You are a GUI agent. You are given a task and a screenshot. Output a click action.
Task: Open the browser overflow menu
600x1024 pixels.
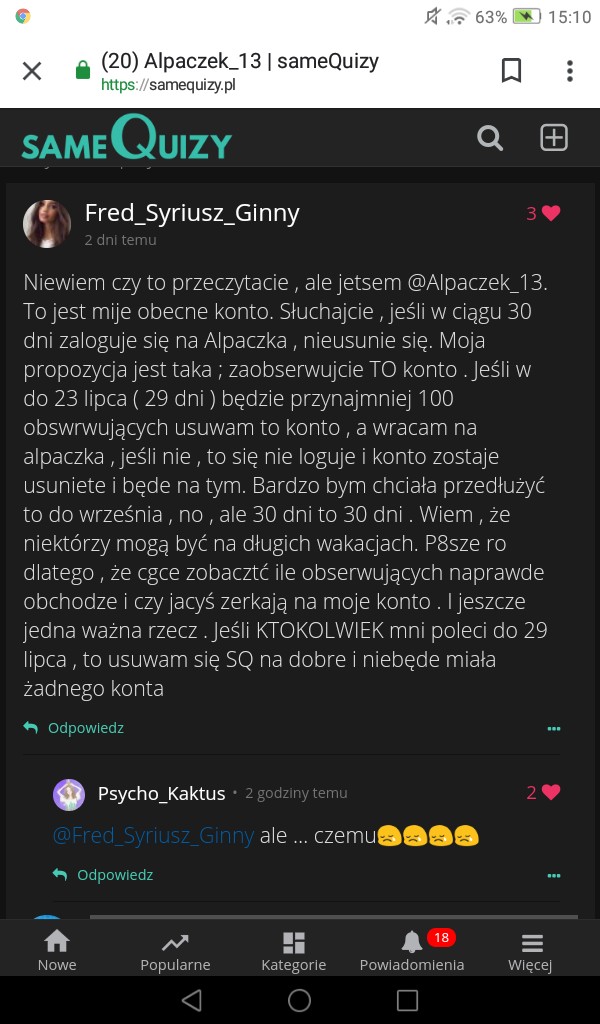pos(569,71)
